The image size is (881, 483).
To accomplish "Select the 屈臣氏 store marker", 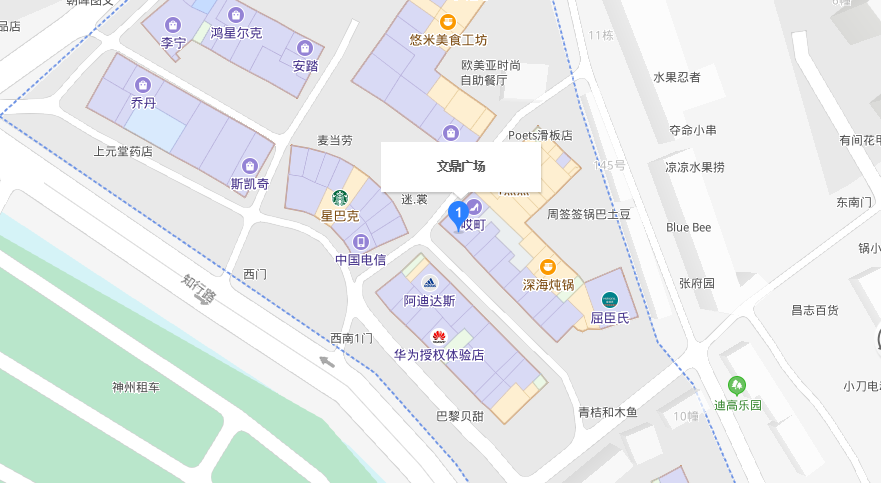I will click(609, 299).
